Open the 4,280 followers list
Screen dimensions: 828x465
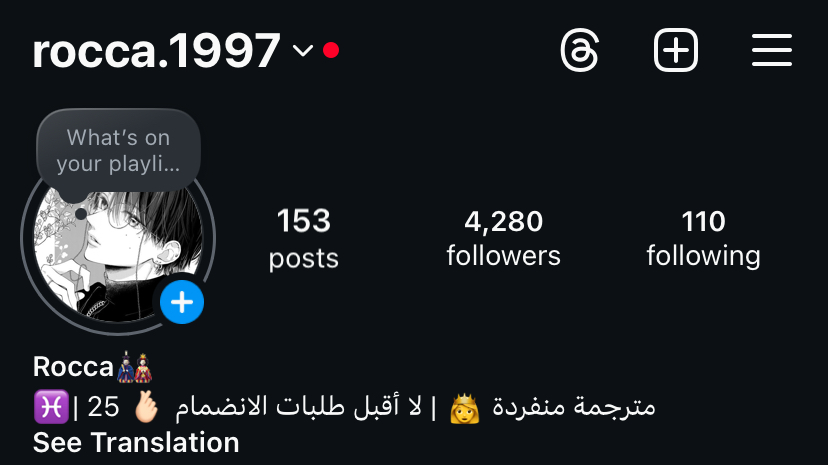click(x=503, y=238)
